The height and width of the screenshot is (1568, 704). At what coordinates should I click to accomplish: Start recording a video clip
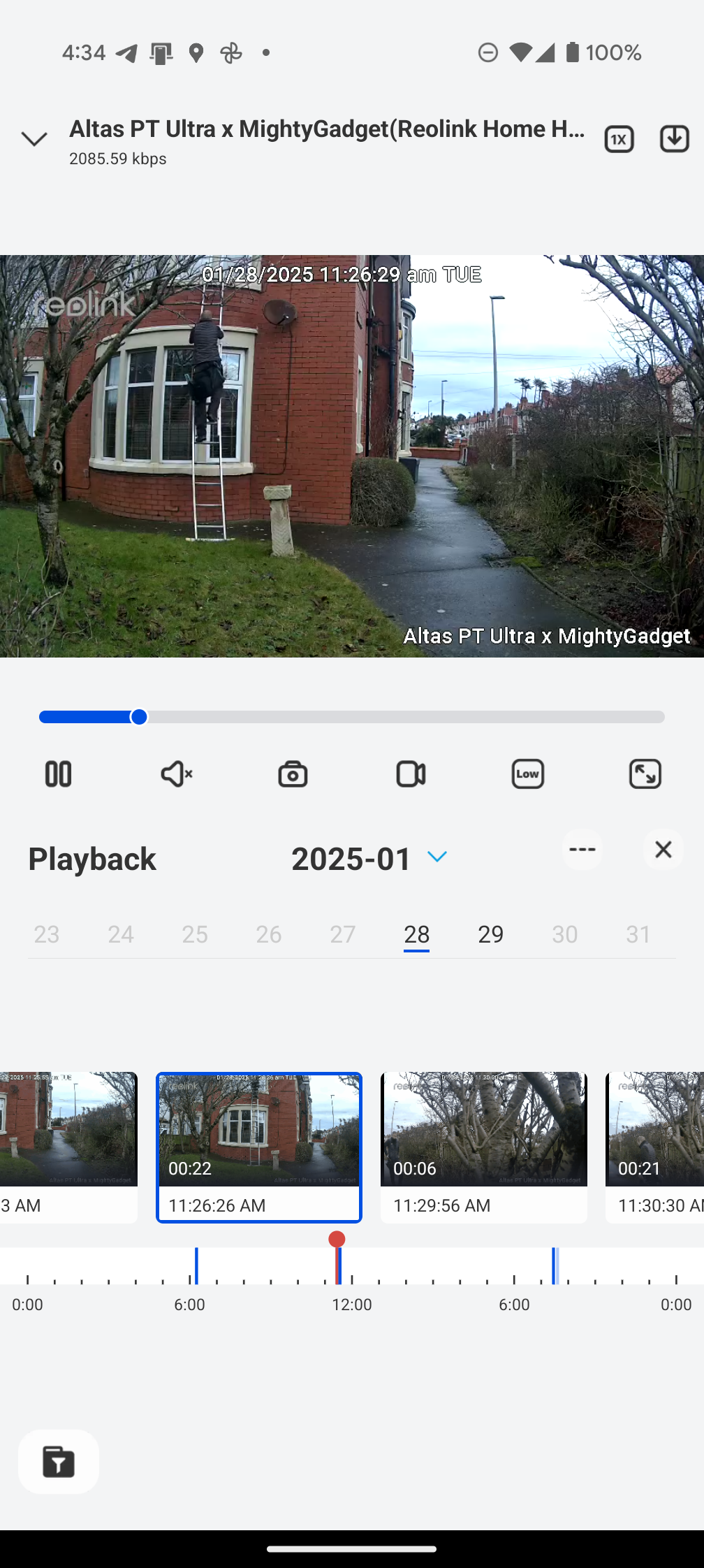tap(411, 774)
